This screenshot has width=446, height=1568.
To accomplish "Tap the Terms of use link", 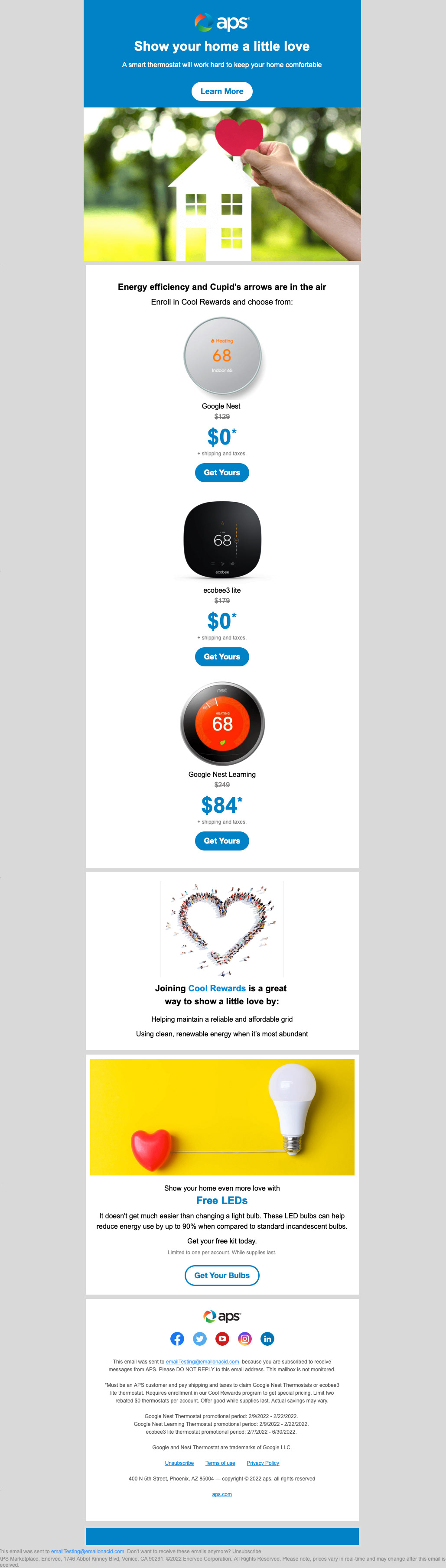I will click(220, 1463).
